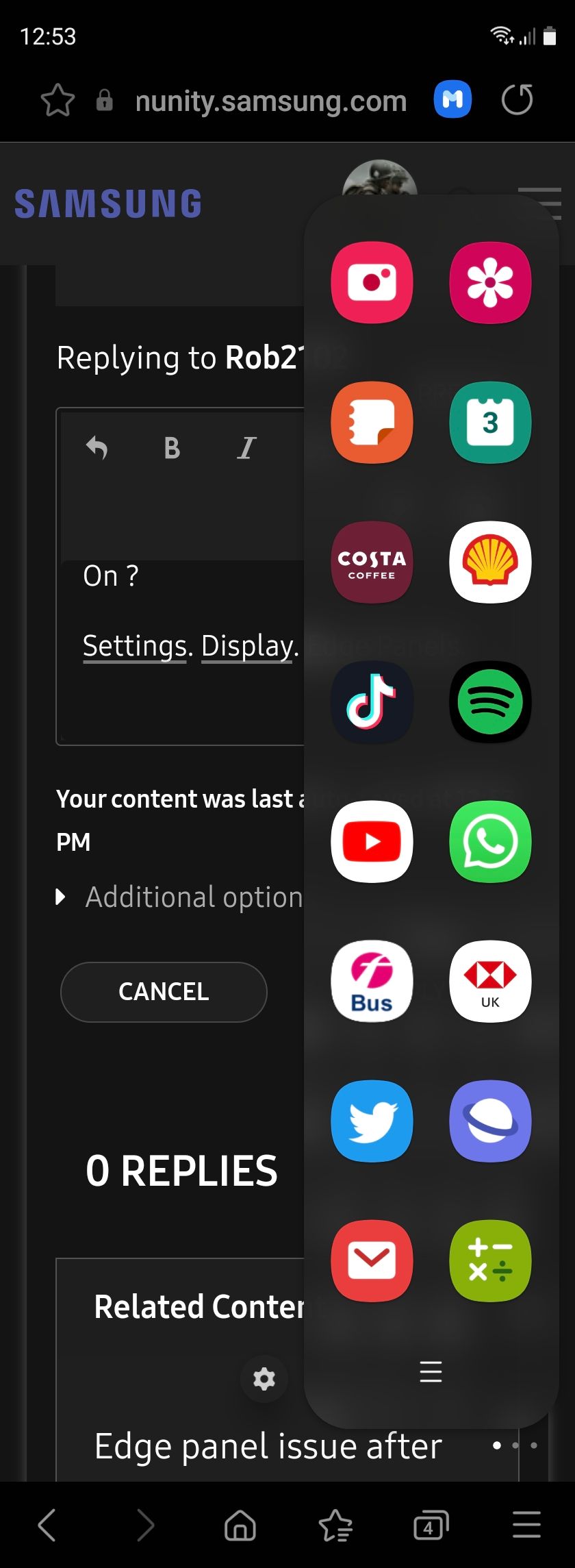Viewport: 575px width, 1568px height.
Task: Open Samsung Notes from the panel
Action: coord(372,422)
